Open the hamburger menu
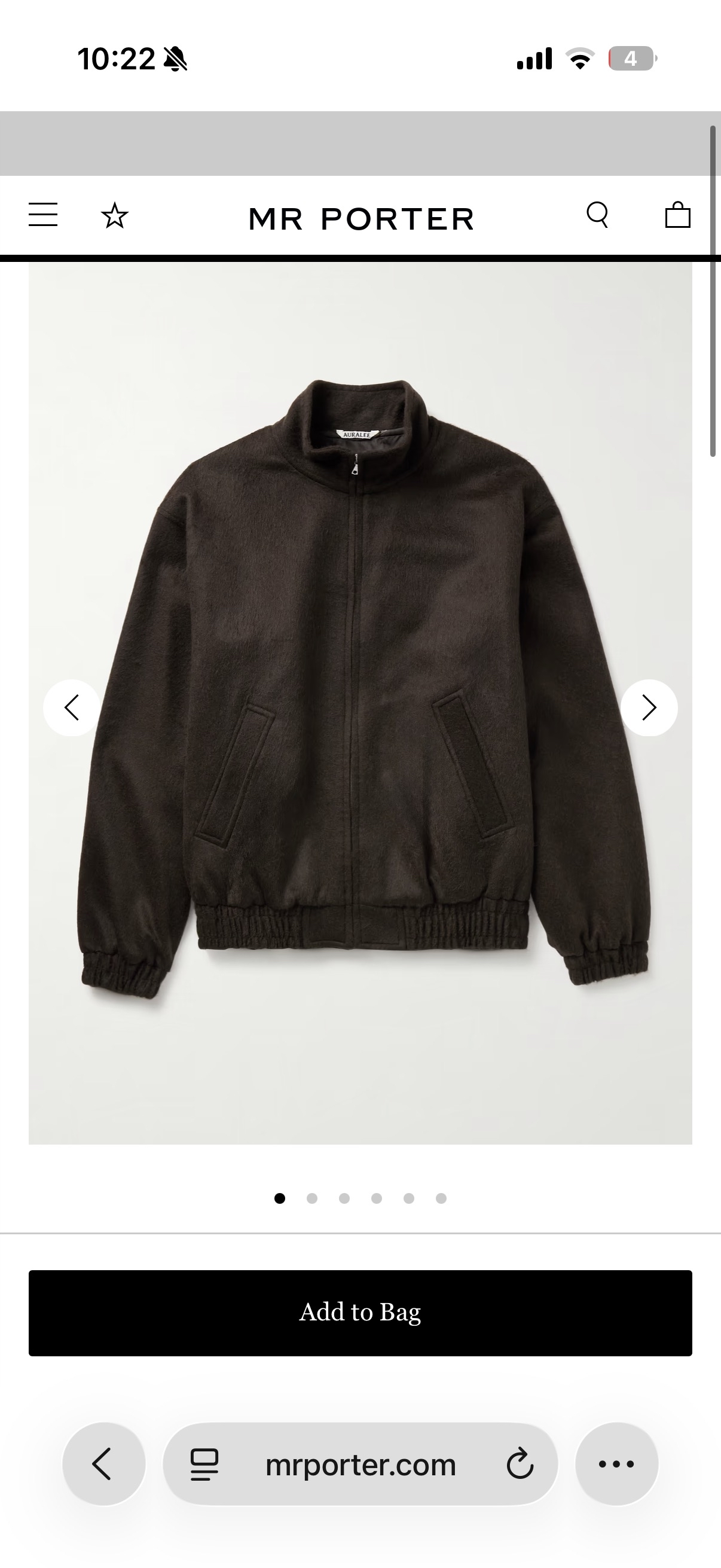Image resolution: width=721 pixels, height=1568 pixels. pyautogui.click(x=43, y=215)
